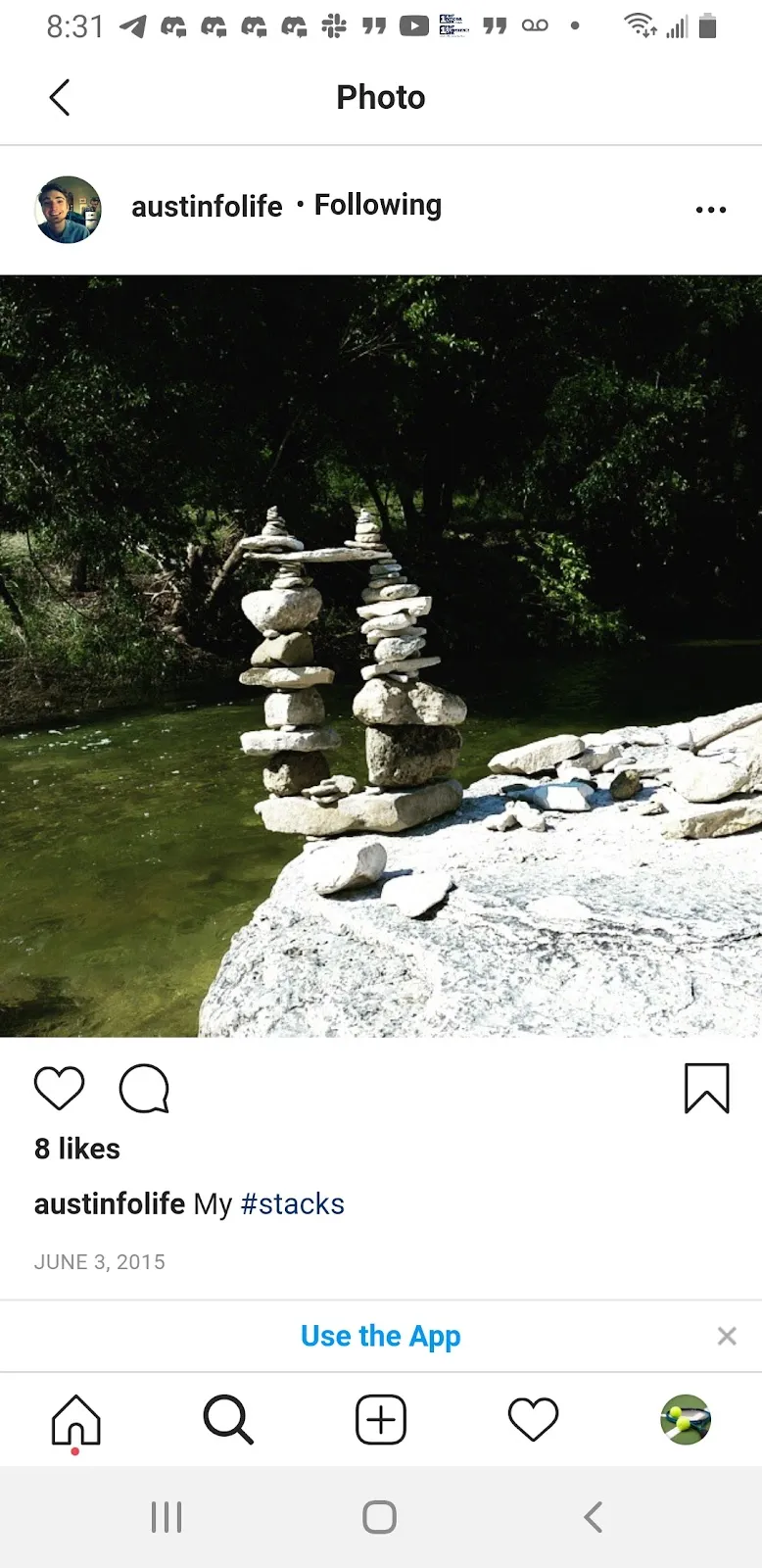Viewport: 762px width, 1568px height.
Task: View the 8 likes list
Action: (x=77, y=1149)
